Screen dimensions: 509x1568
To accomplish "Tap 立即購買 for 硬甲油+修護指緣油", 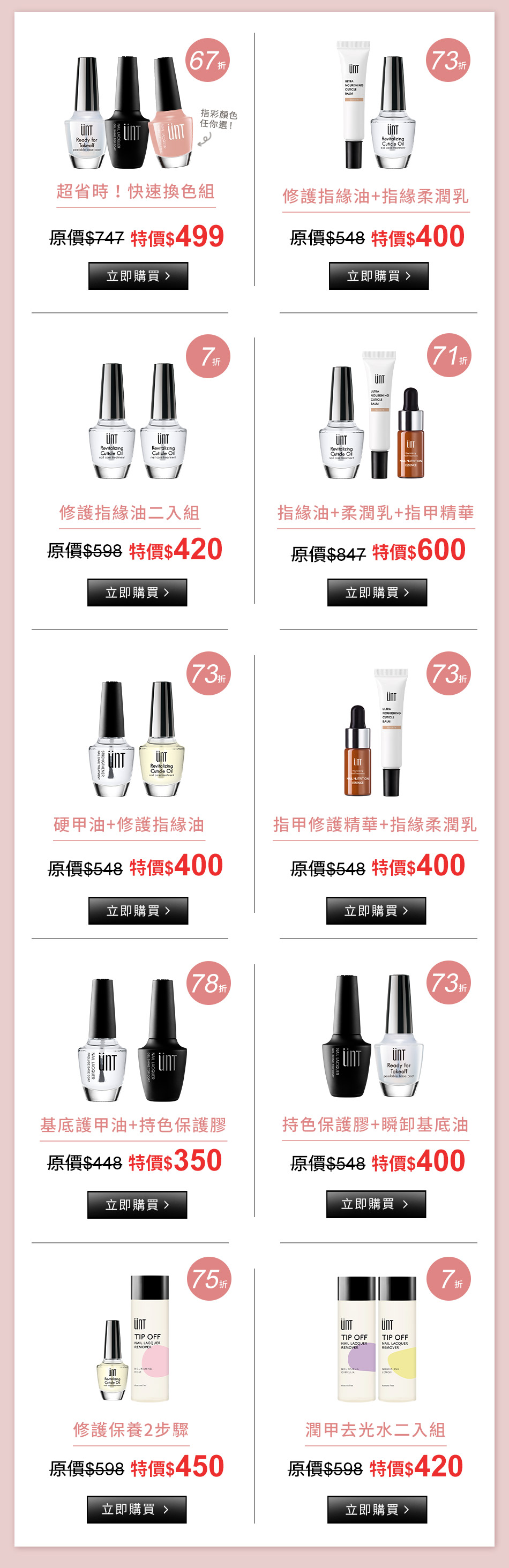I will point(138,910).
